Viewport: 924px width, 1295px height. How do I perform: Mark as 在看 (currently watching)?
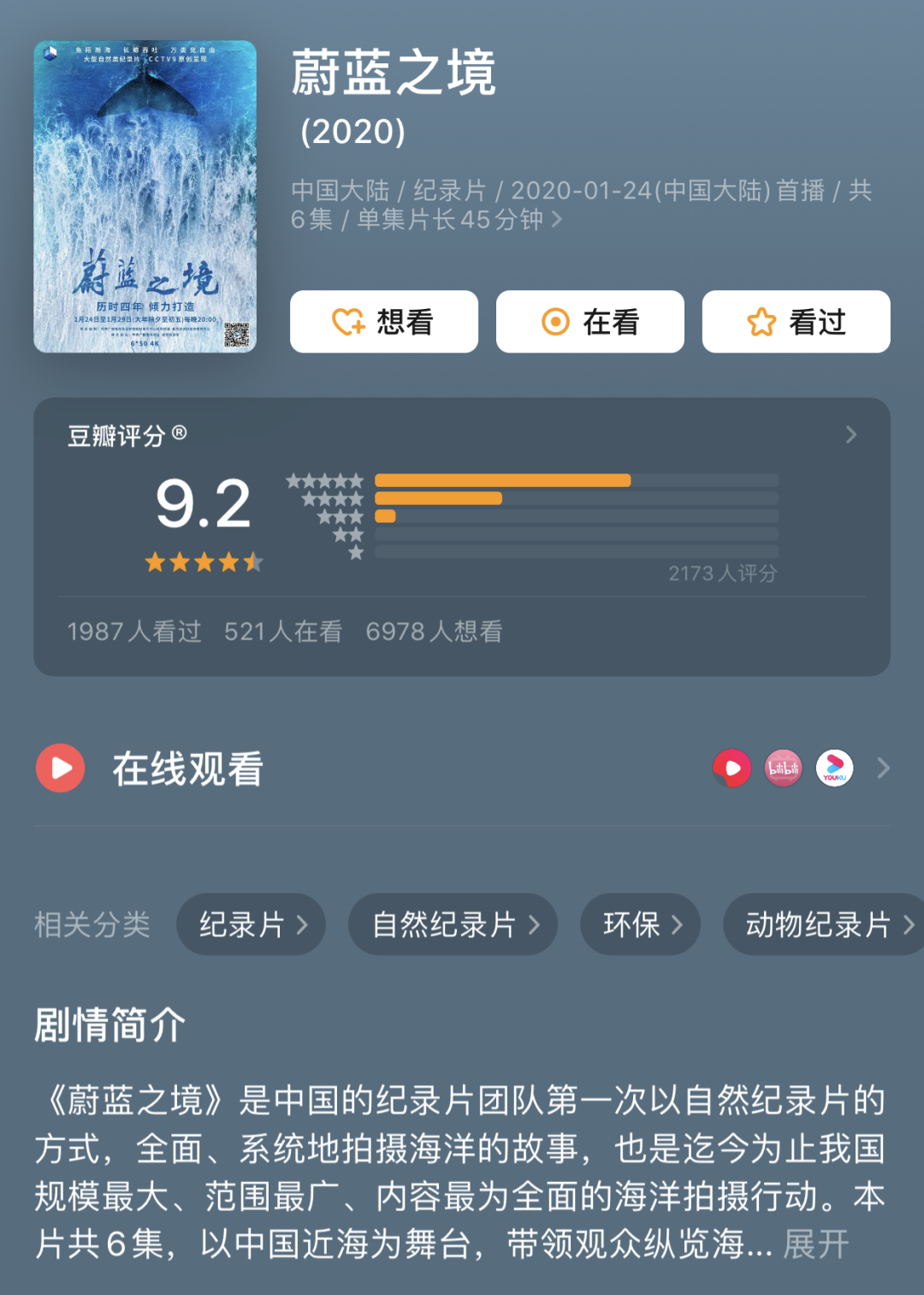[x=589, y=322]
